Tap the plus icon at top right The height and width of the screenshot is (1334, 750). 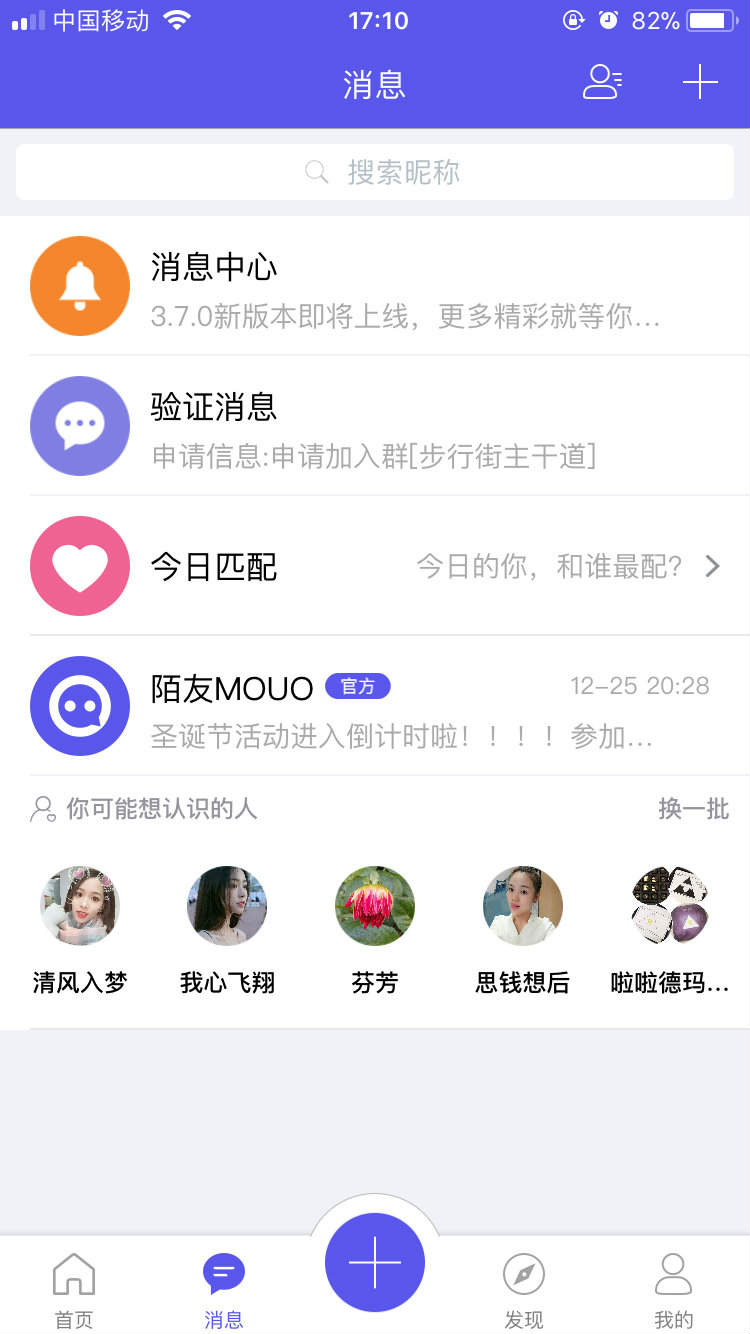click(x=699, y=83)
